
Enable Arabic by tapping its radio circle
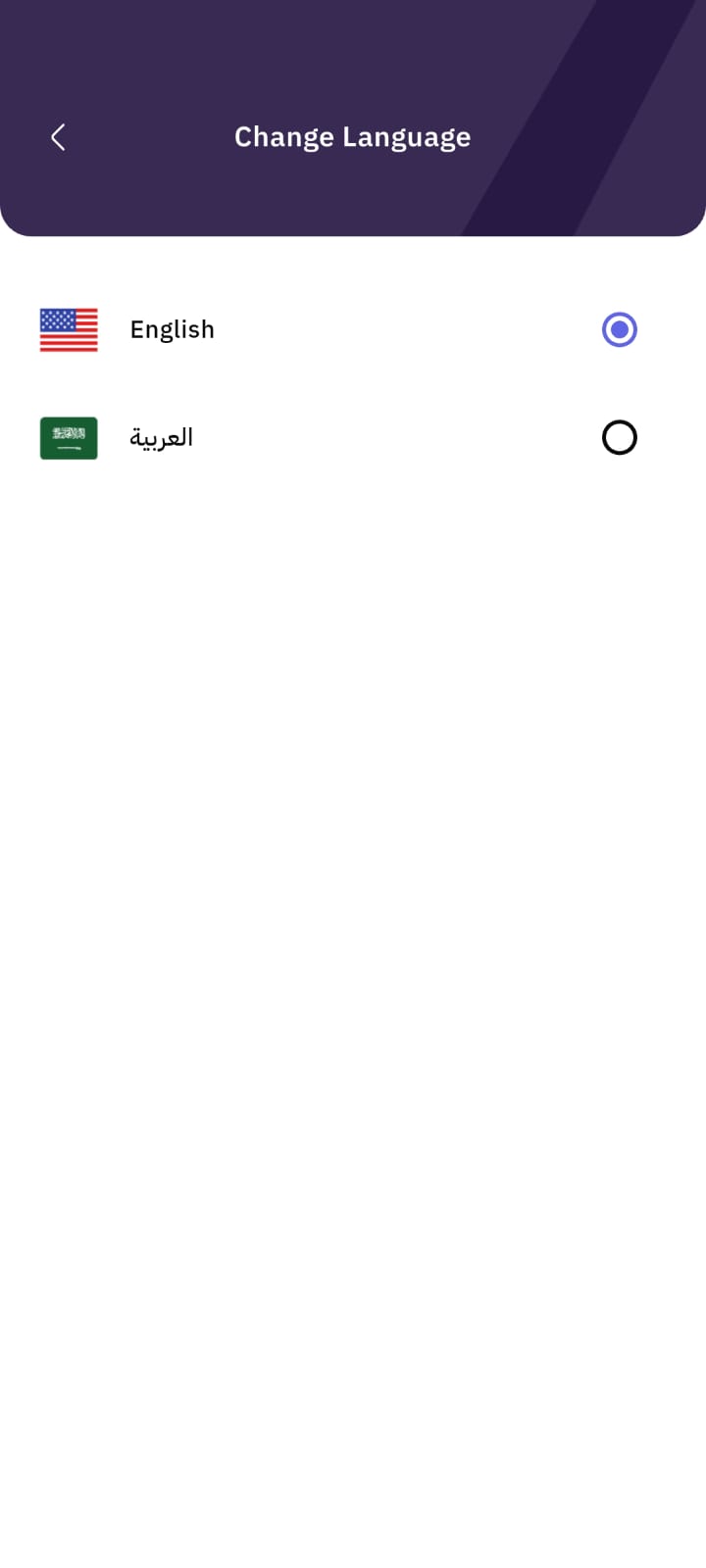tap(619, 438)
